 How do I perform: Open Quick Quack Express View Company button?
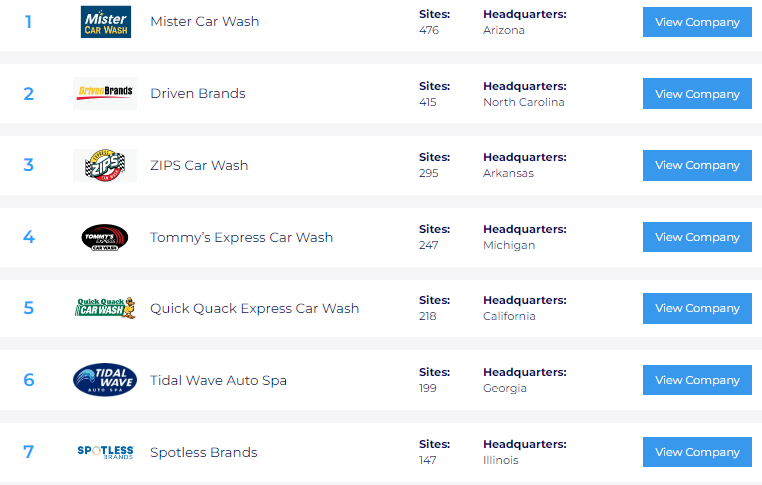coord(697,308)
